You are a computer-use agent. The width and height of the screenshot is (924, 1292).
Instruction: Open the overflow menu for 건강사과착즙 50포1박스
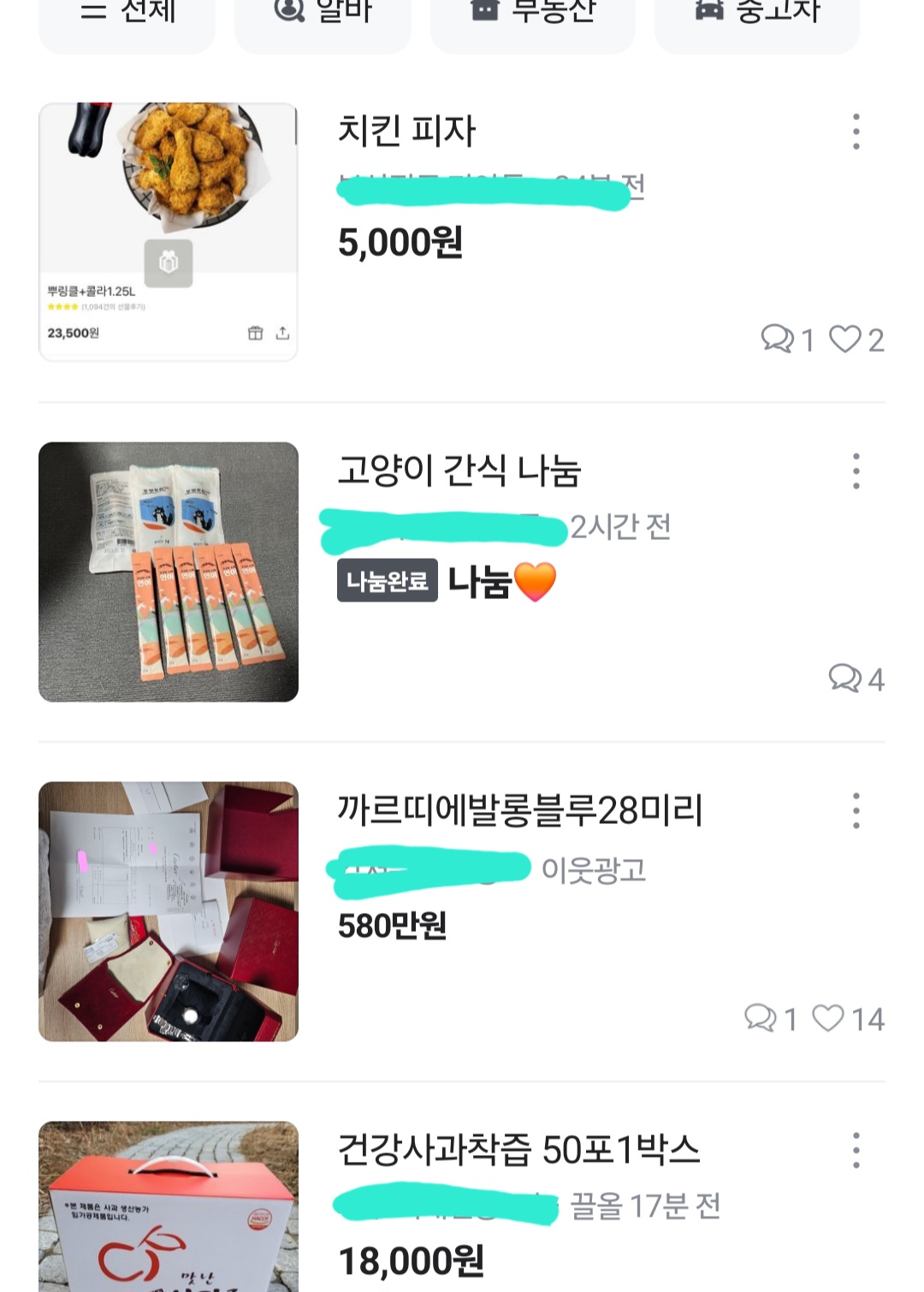[x=856, y=1151]
